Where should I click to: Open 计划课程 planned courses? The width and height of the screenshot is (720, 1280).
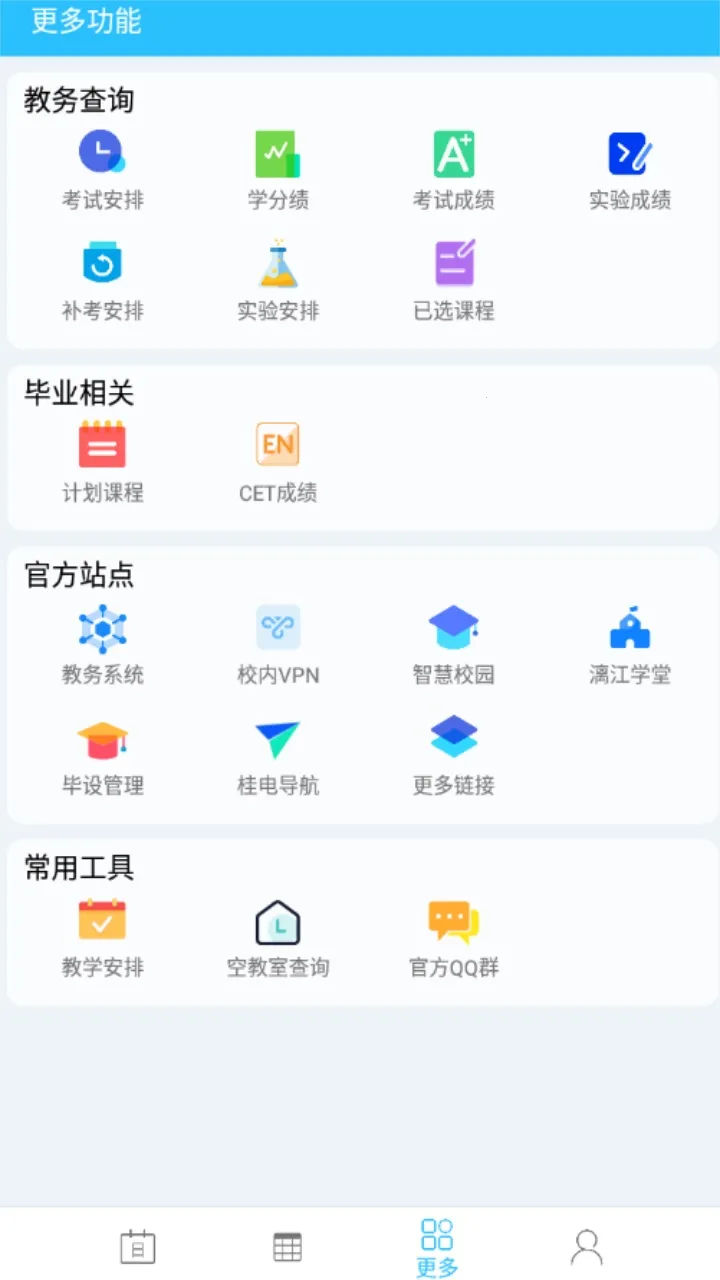[x=102, y=462]
